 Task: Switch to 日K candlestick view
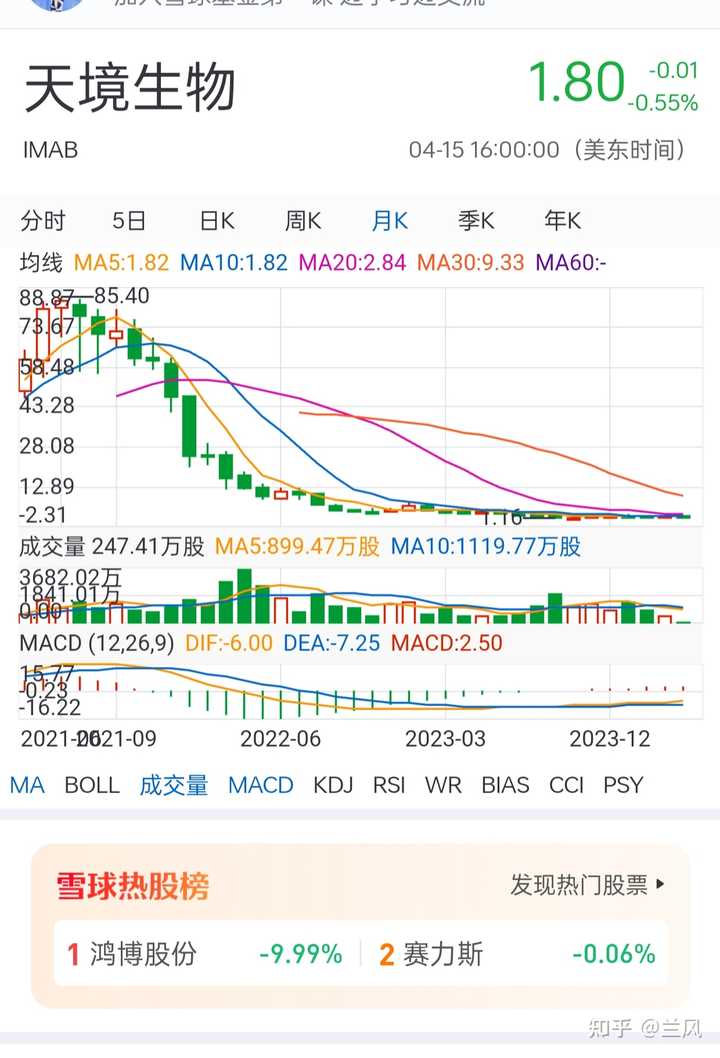coord(217,221)
